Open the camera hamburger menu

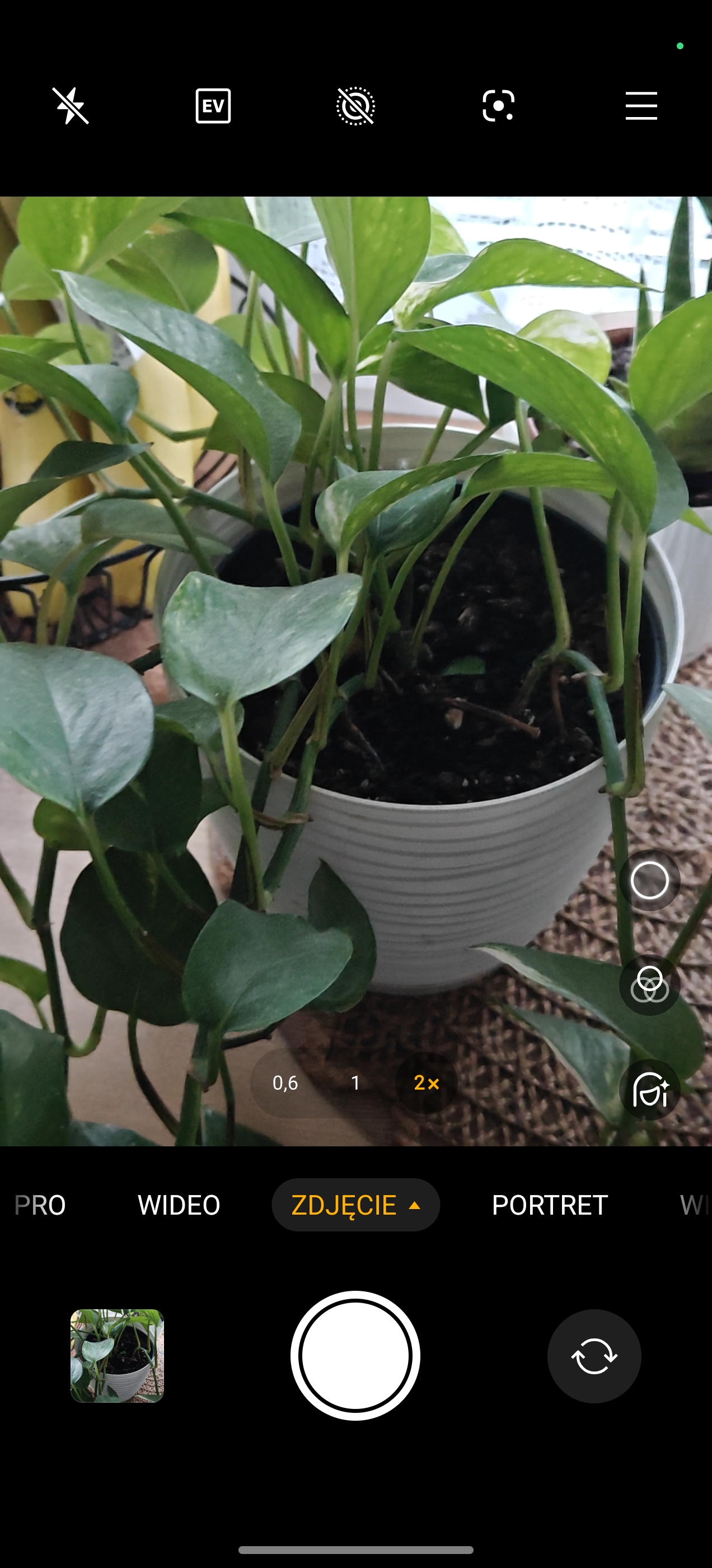641,106
